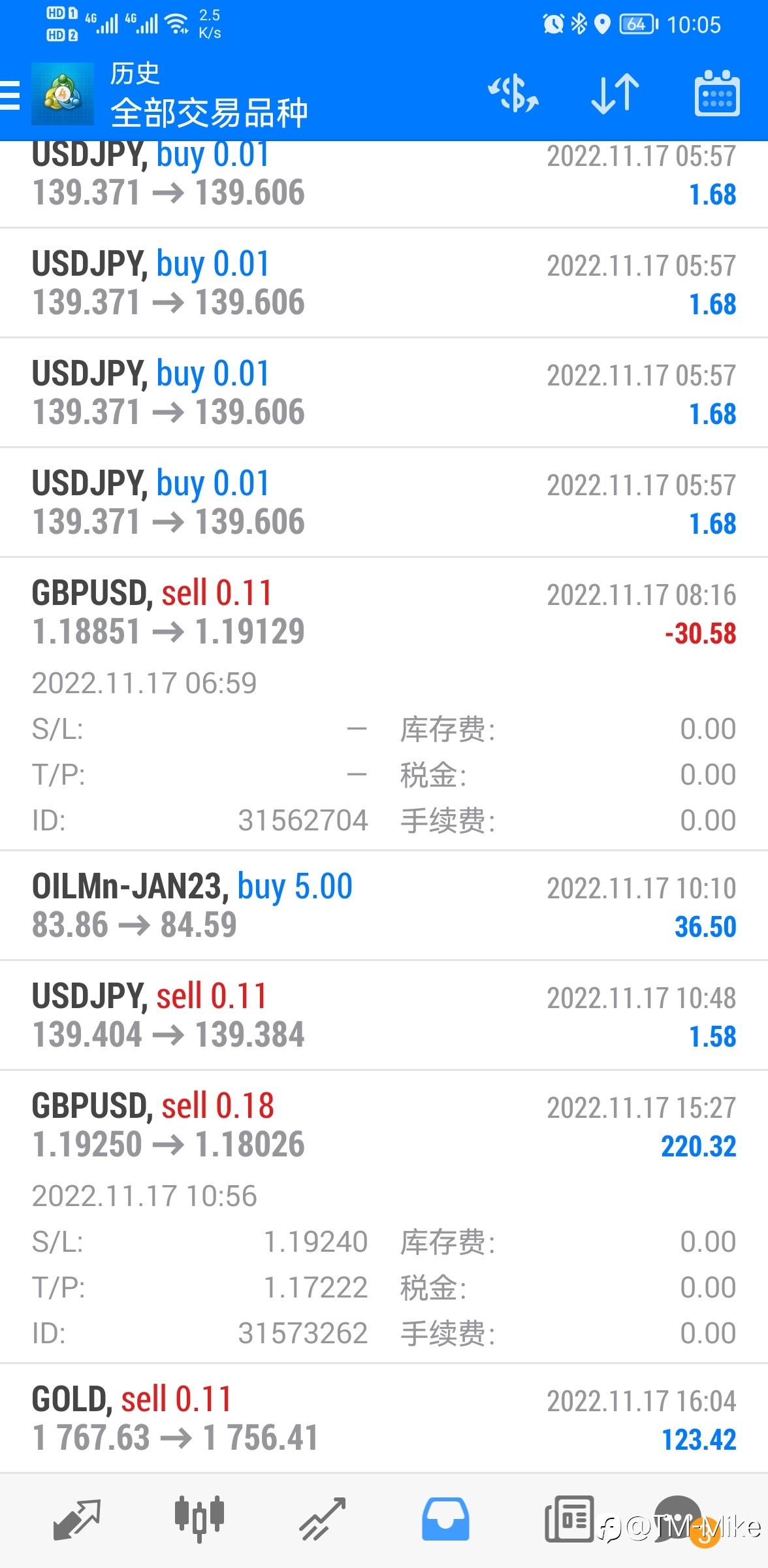
Task: Expand the USDJPY sell 0.11 trade
Action: click(x=384, y=1015)
